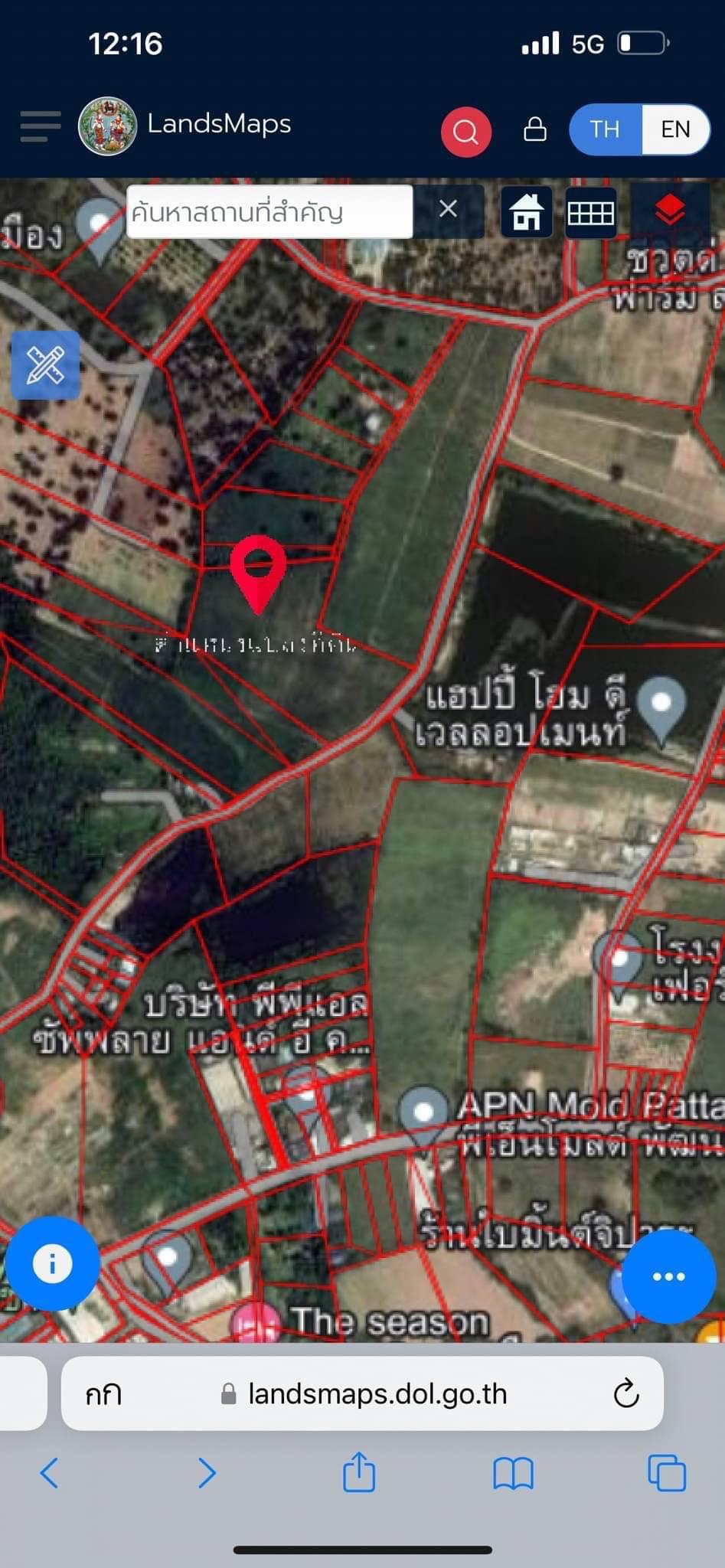This screenshot has width=725, height=1568.
Task: Open the lock login icon
Action: pyautogui.click(x=535, y=129)
